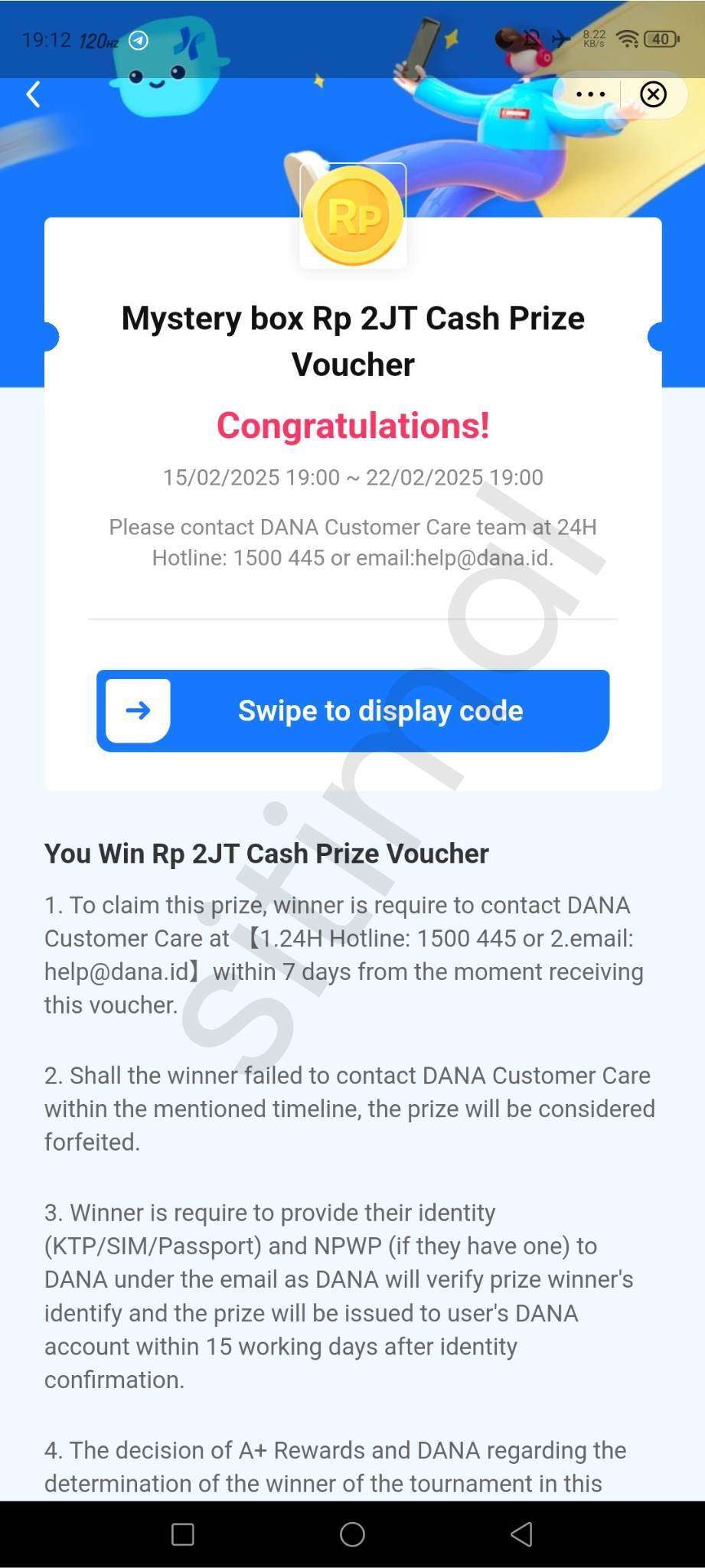Viewport: 705px width, 1568px height.
Task: Open the three-dot more options menu
Action: coord(590,94)
